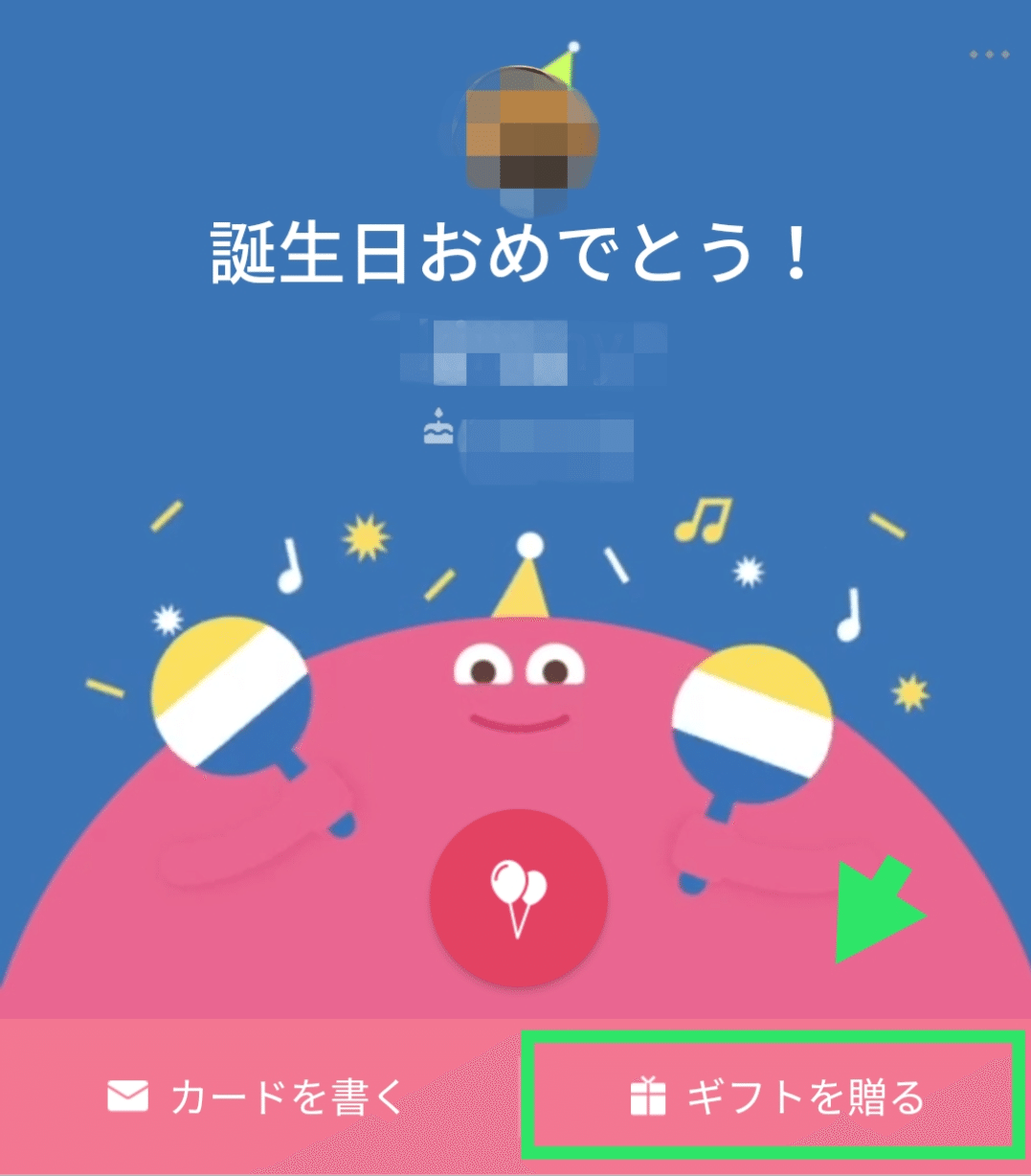This screenshot has height=1176, width=1031.
Task: Expand options via the top-right ellipsis
Action: click(x=991, y=55)
